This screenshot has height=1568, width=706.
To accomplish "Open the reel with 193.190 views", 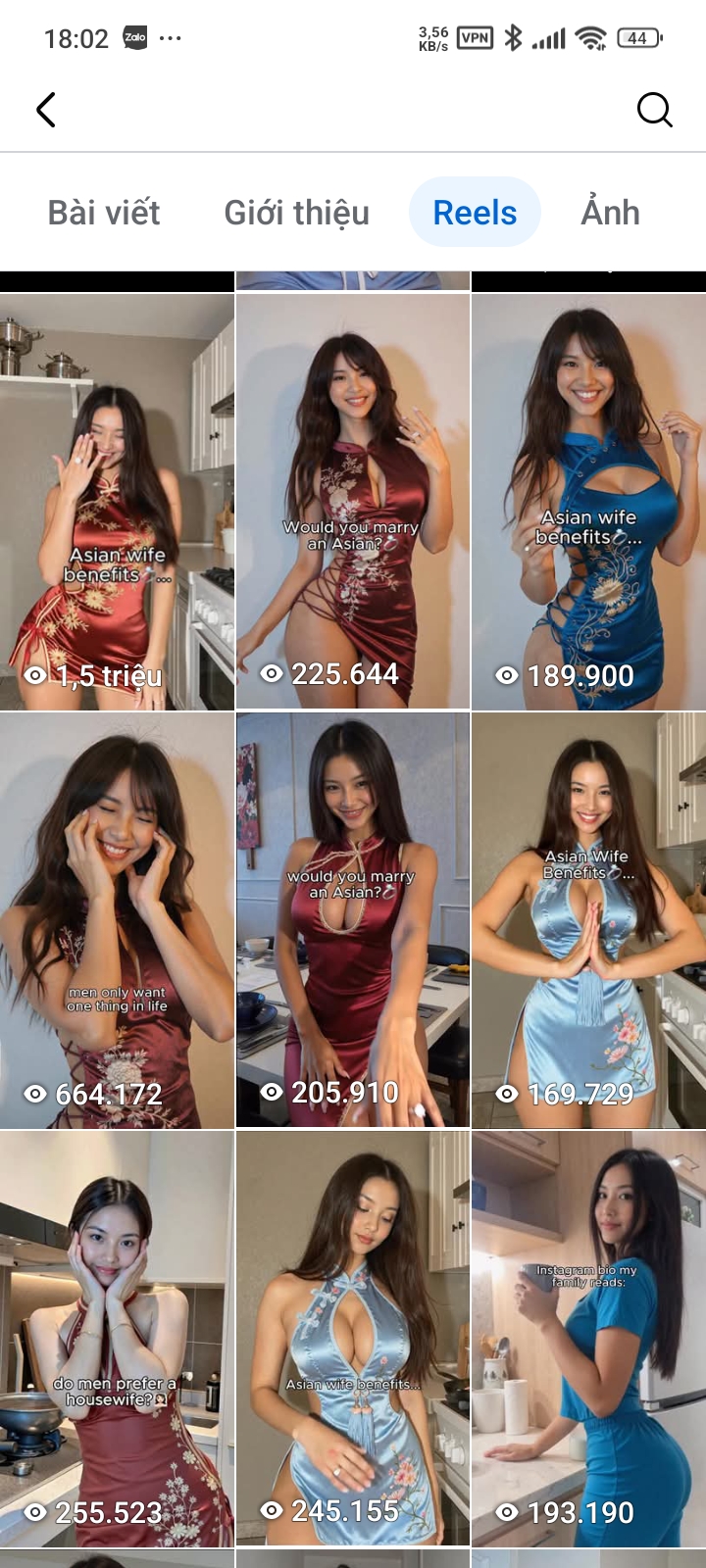I will click(588, 1339).
